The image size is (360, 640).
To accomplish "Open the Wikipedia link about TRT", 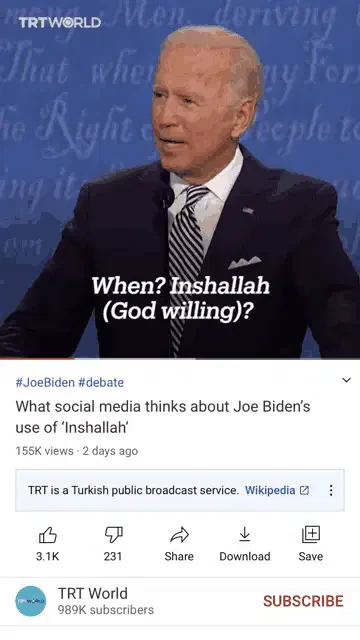I will (277, 490).
